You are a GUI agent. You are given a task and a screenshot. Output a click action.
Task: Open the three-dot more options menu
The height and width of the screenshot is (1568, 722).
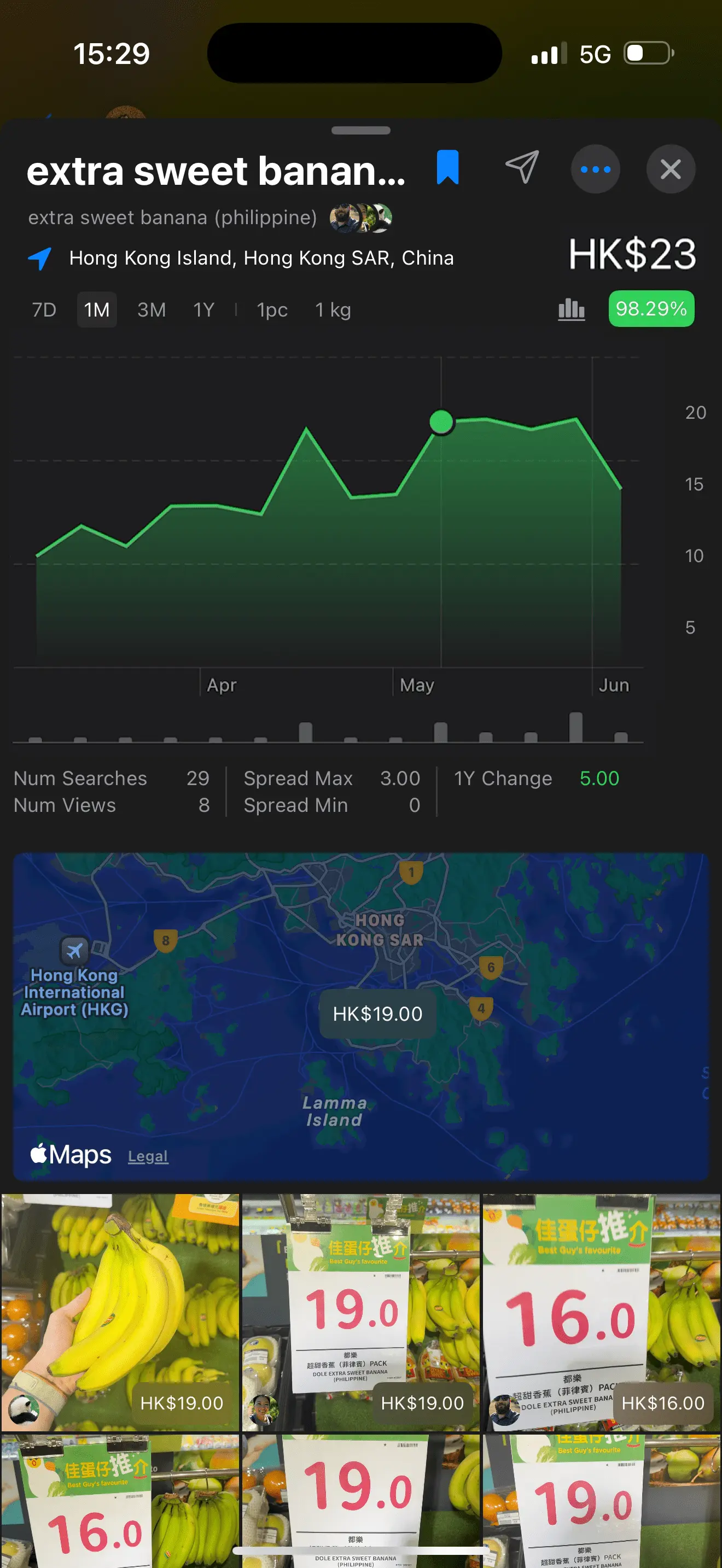(x=595, y=169)
